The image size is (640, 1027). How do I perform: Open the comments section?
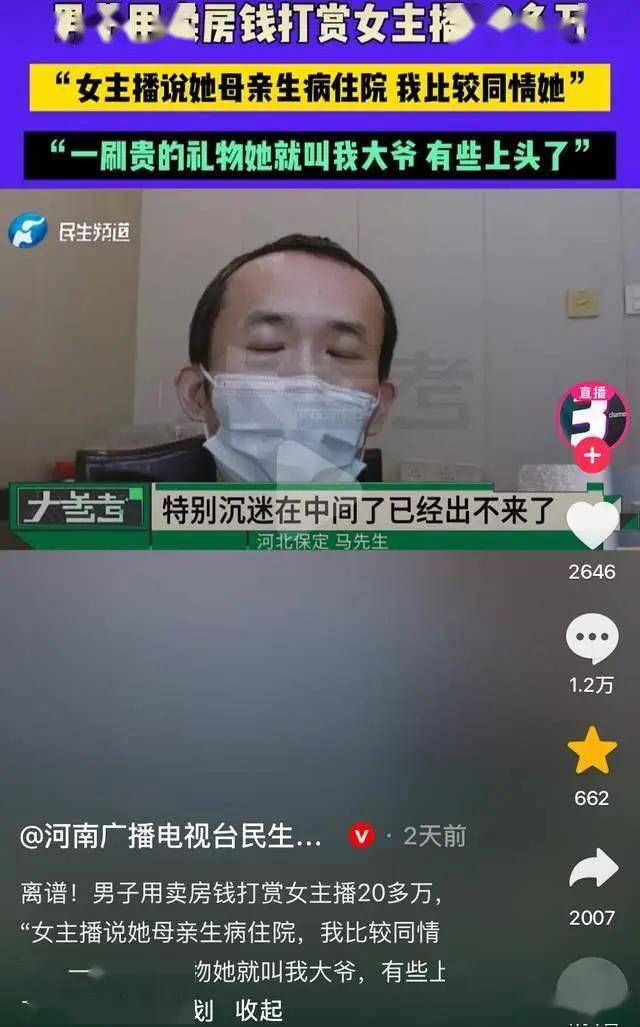point(592,639)
